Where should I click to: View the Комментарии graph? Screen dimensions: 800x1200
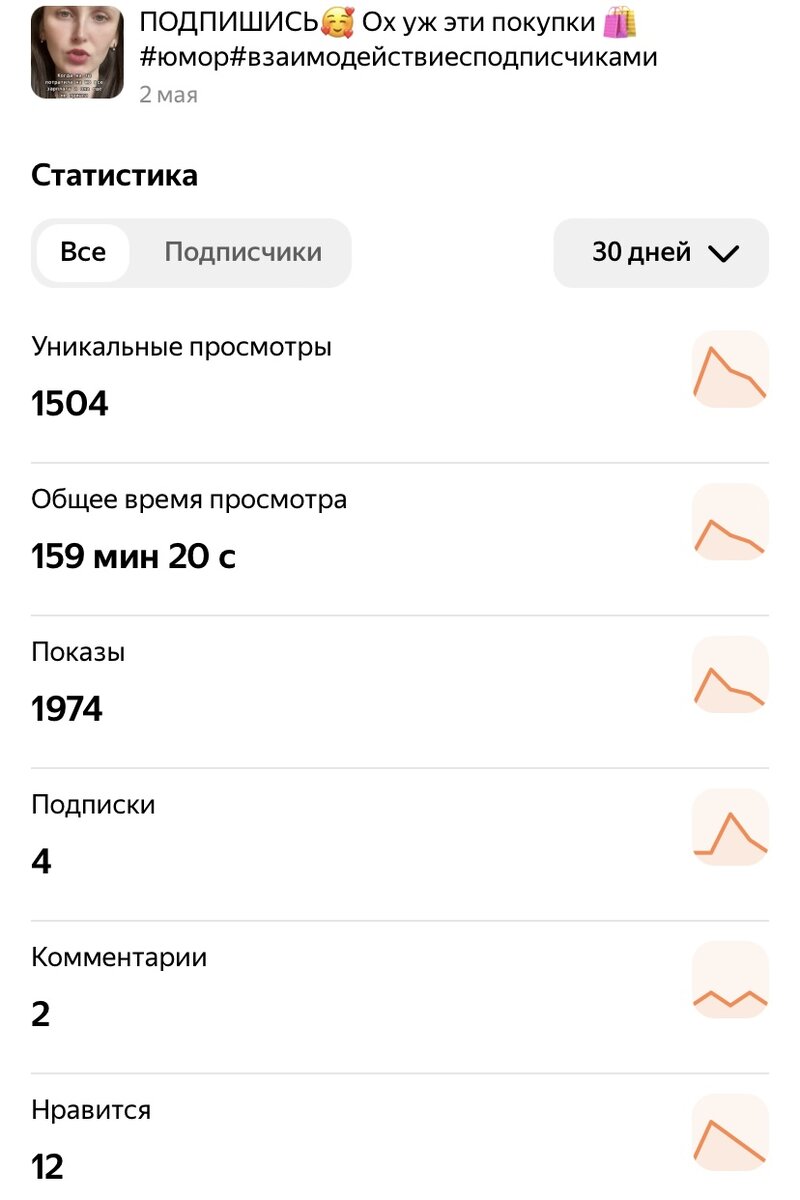(x=730, y=979)
